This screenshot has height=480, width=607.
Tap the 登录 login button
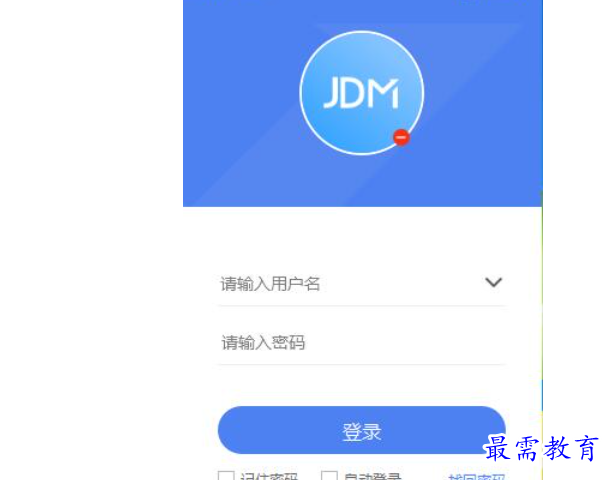coord(361,432)
